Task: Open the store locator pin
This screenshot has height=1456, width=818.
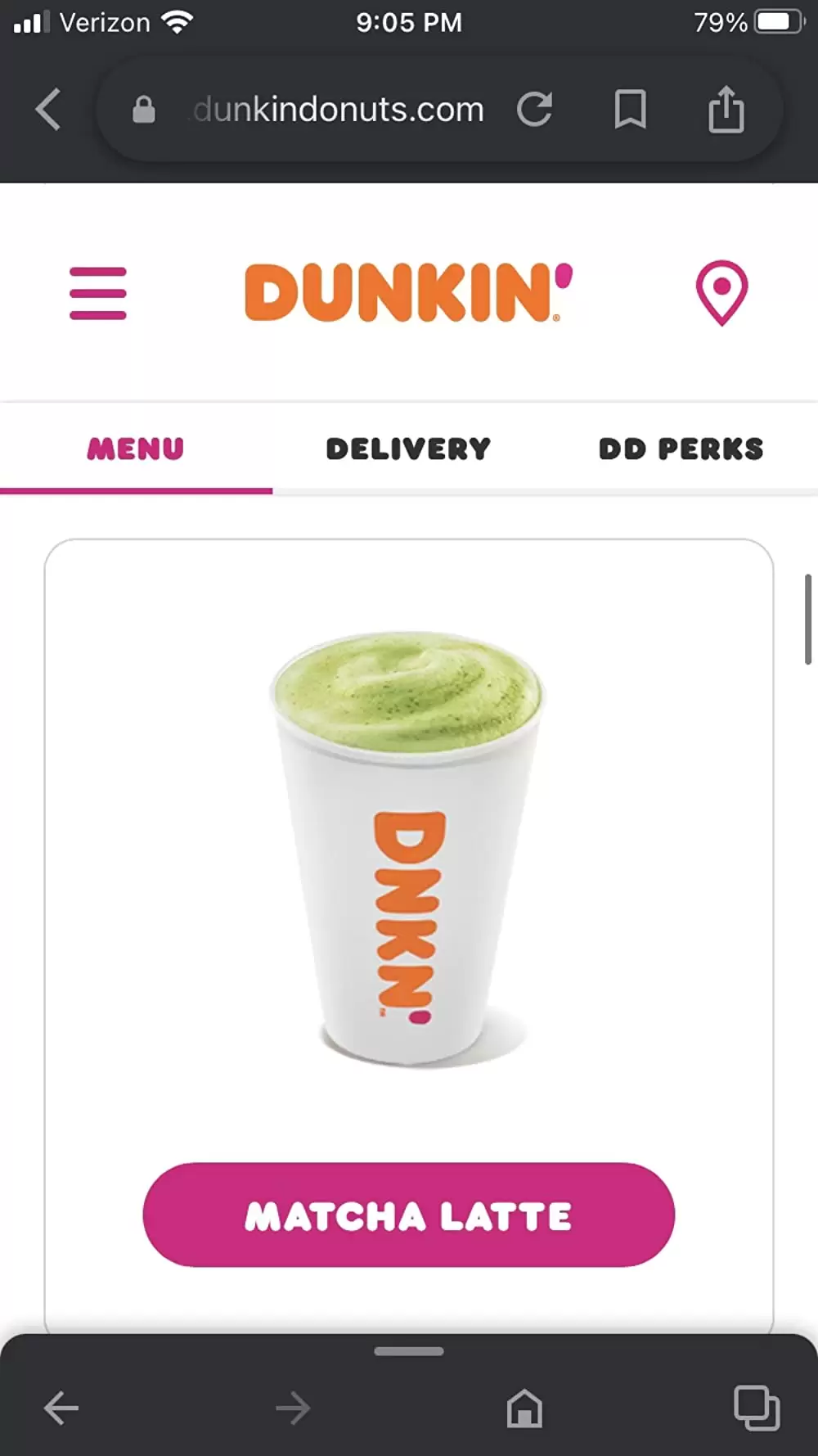Action: coord(721,293)
